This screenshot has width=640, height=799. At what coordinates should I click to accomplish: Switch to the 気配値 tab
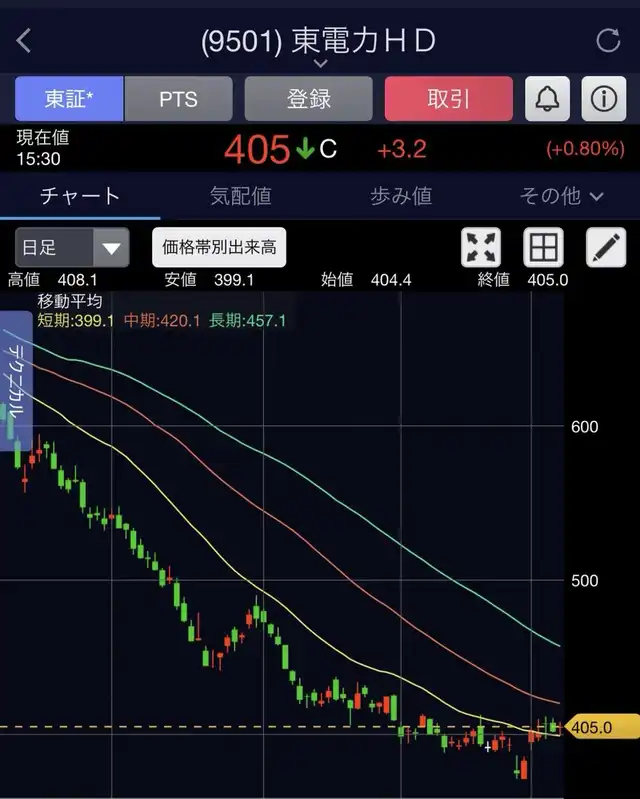coord(240,196)
